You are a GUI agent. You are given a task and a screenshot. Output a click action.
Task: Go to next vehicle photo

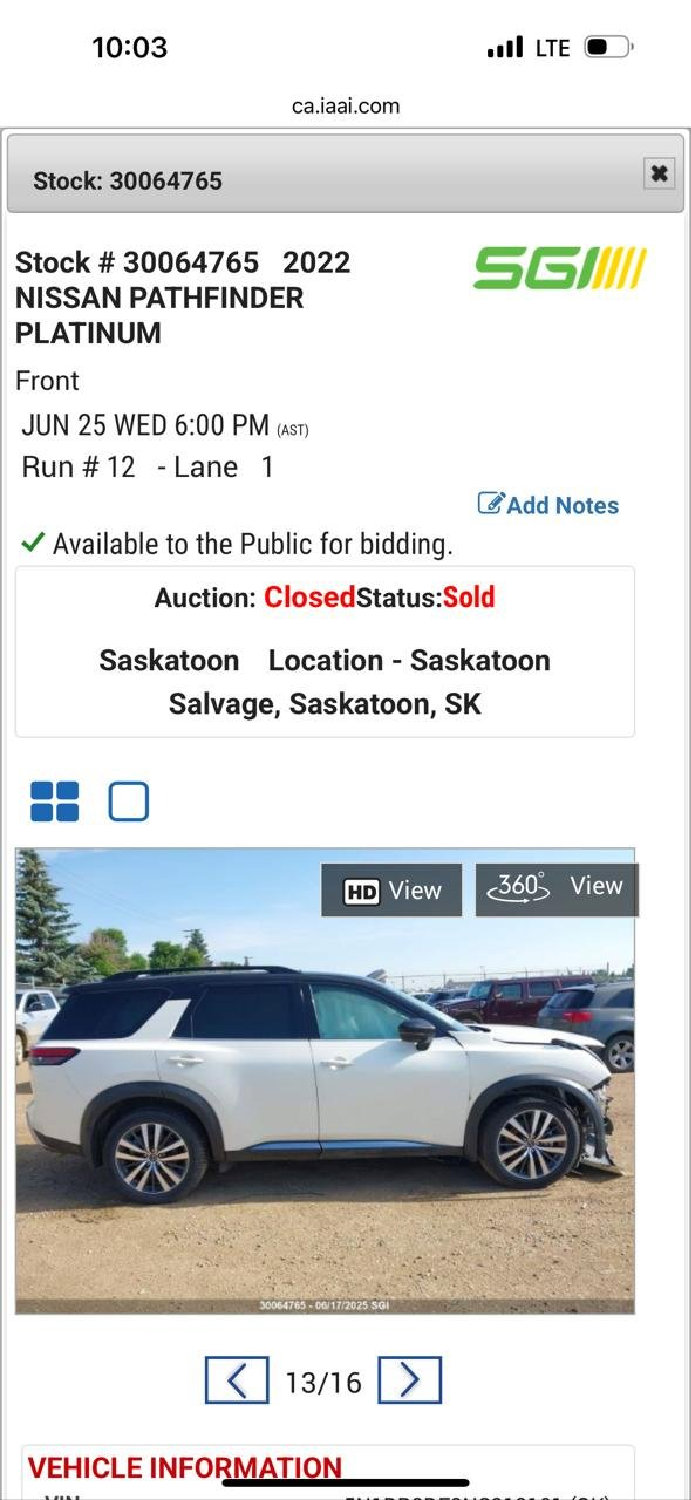[x=409, y=1381]
